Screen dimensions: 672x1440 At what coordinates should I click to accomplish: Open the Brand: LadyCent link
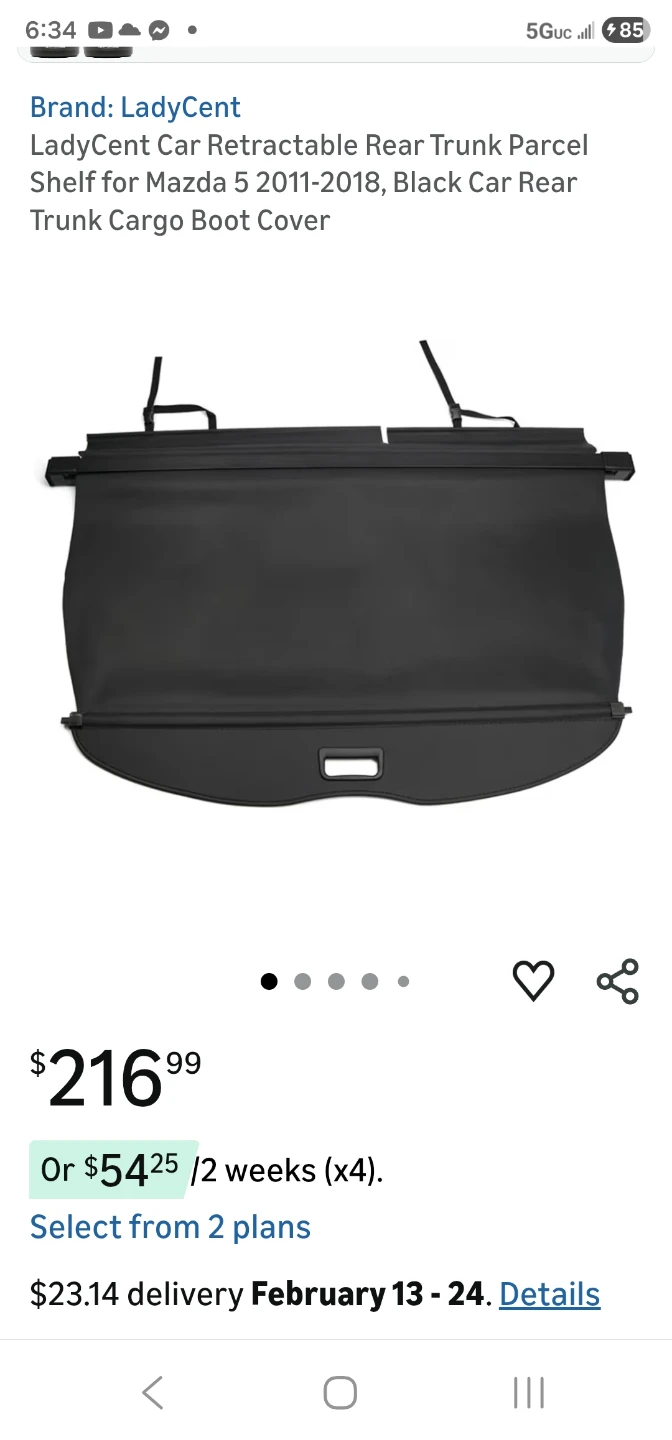(x=135, y=107)
